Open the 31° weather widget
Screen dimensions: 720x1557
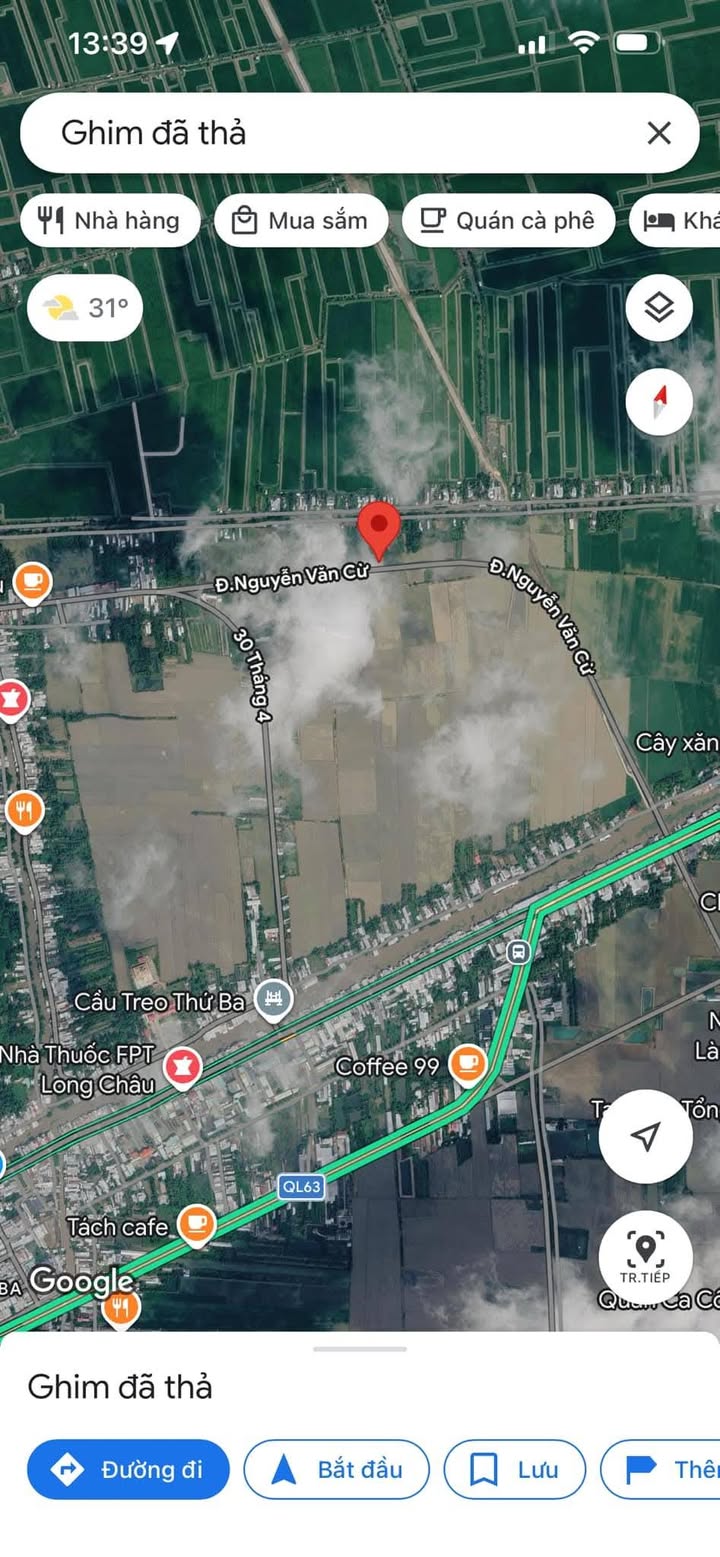click(85, 307)
